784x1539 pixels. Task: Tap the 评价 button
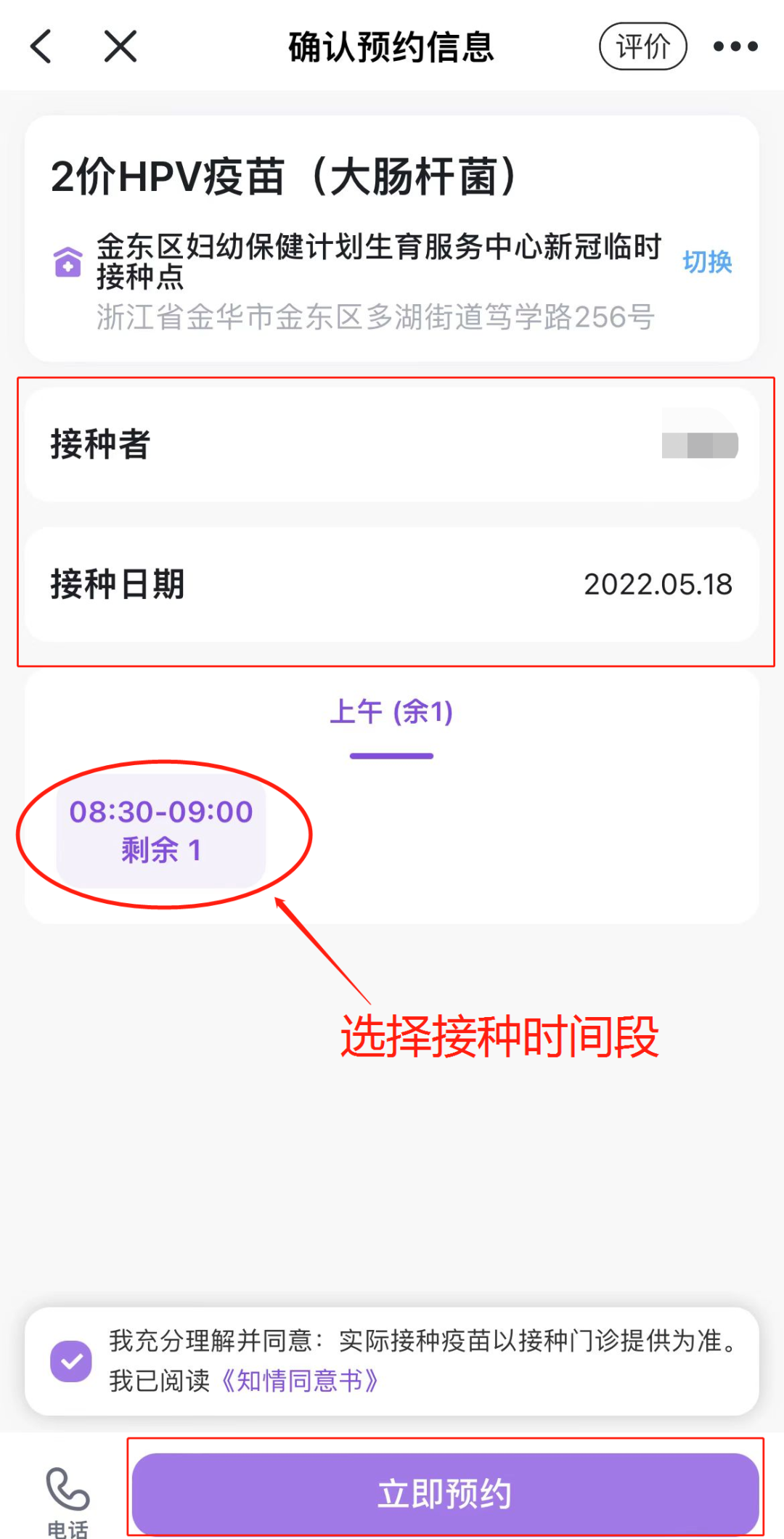coord(642,46)
